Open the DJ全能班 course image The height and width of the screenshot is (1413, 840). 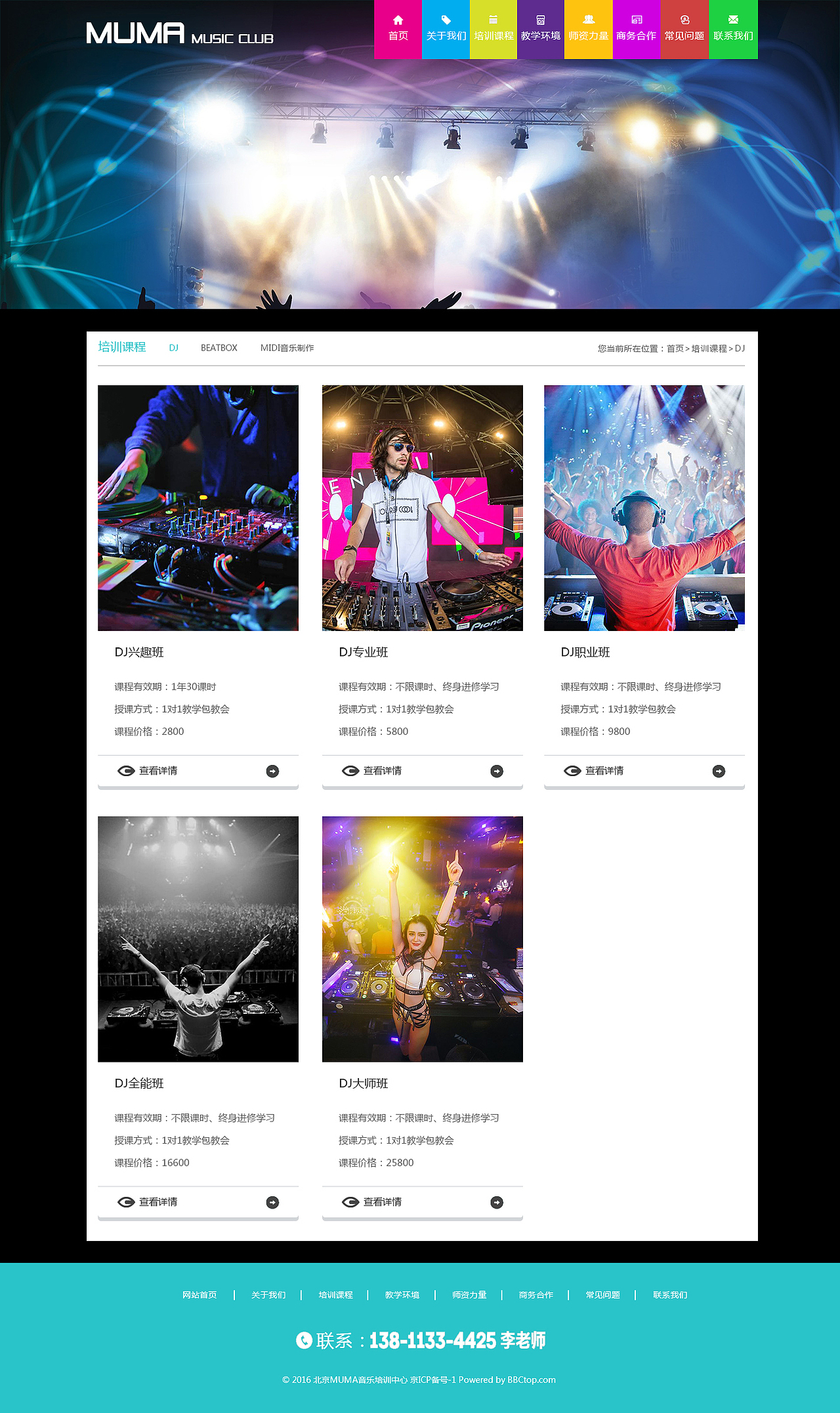(x=198, y=939)
